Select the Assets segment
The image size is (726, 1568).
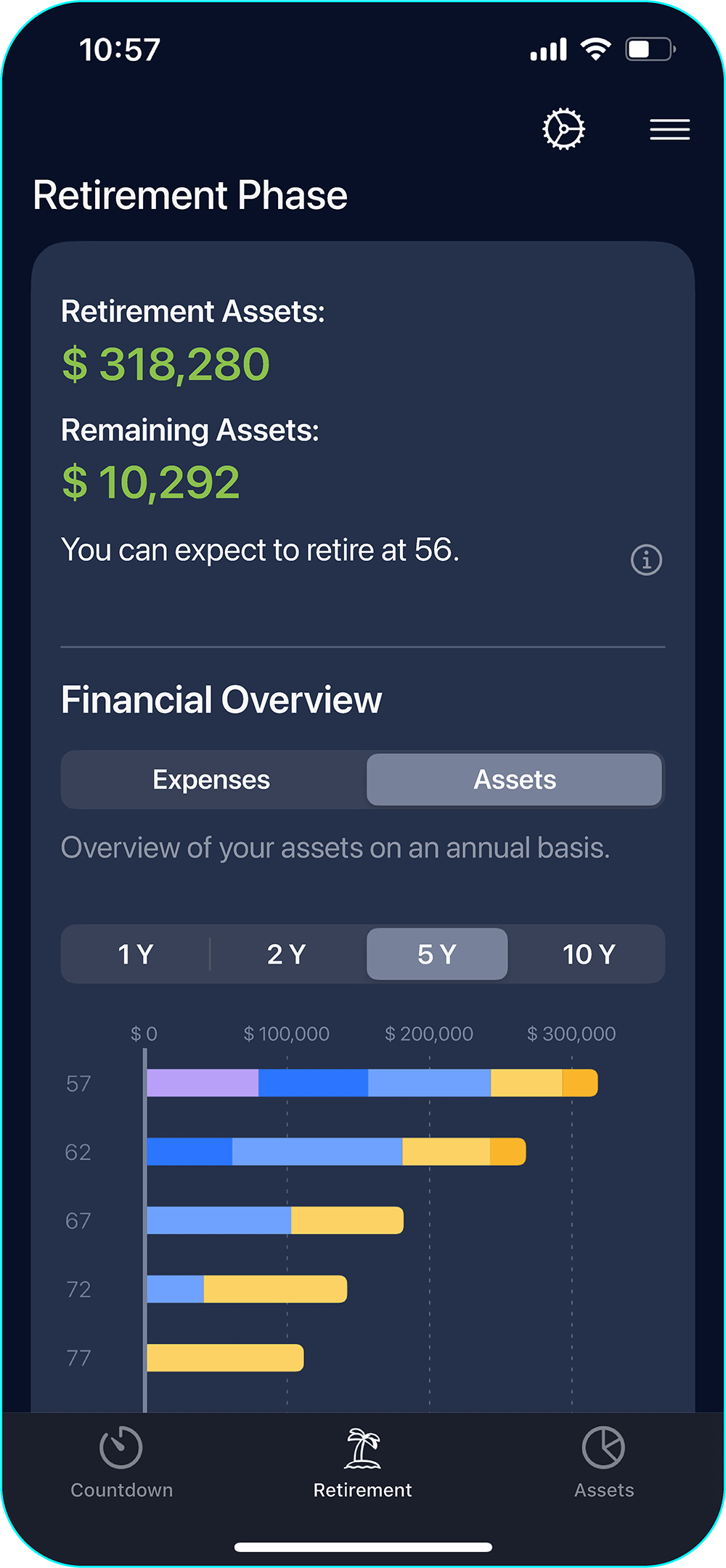coord(514,780)
